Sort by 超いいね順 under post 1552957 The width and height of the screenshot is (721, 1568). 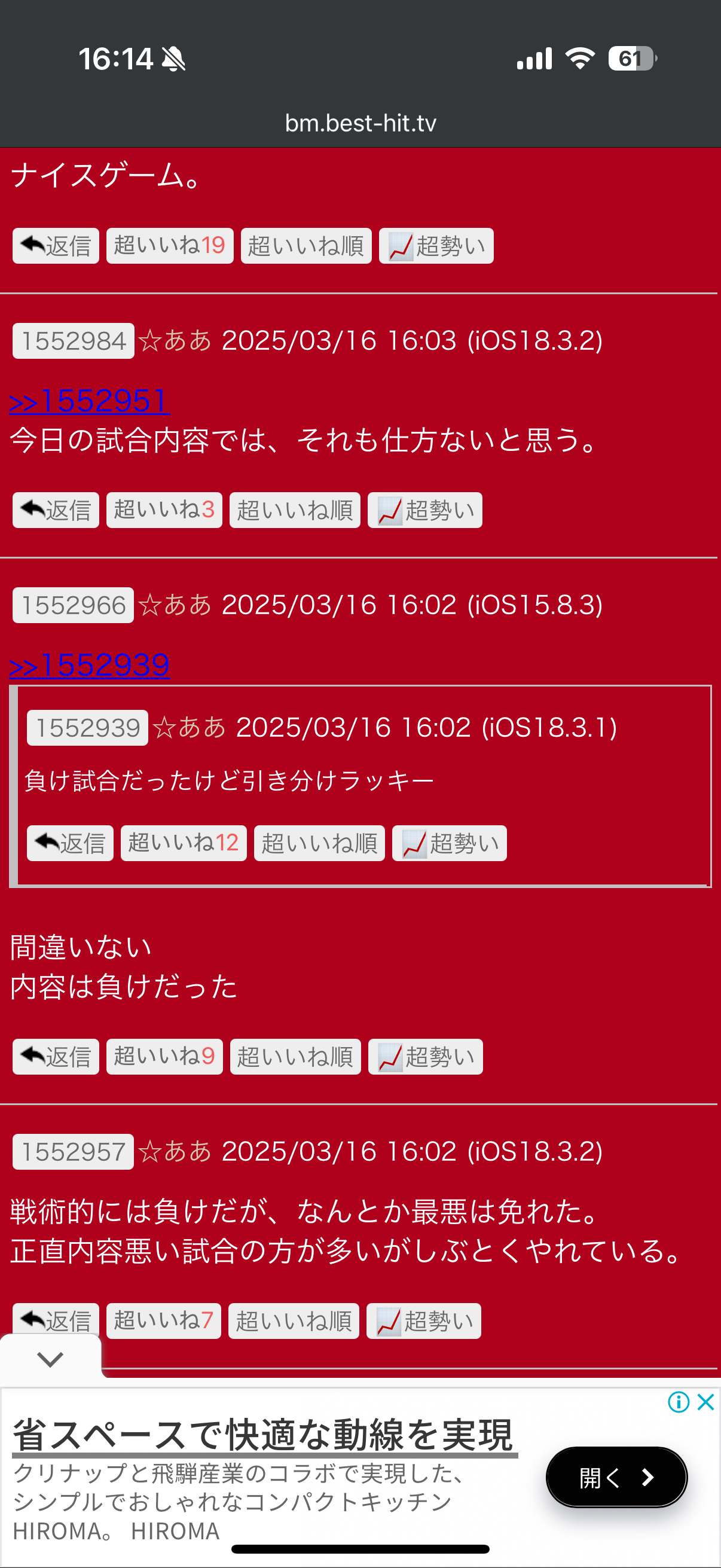[294, 1320]
